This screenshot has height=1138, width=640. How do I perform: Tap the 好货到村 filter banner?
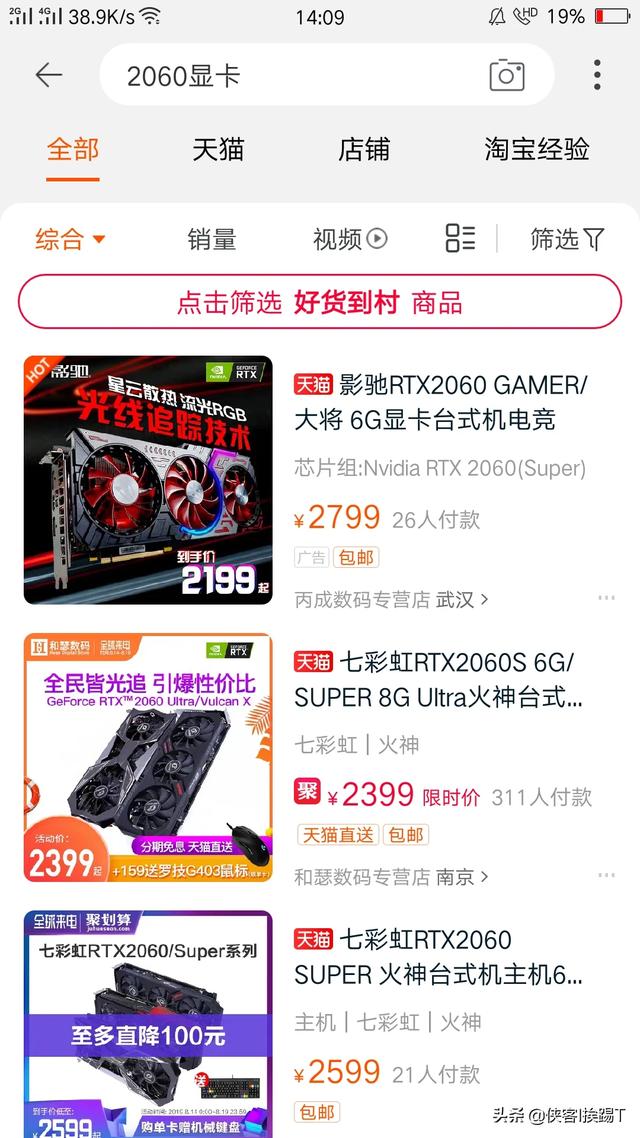(x=320, y=302)
